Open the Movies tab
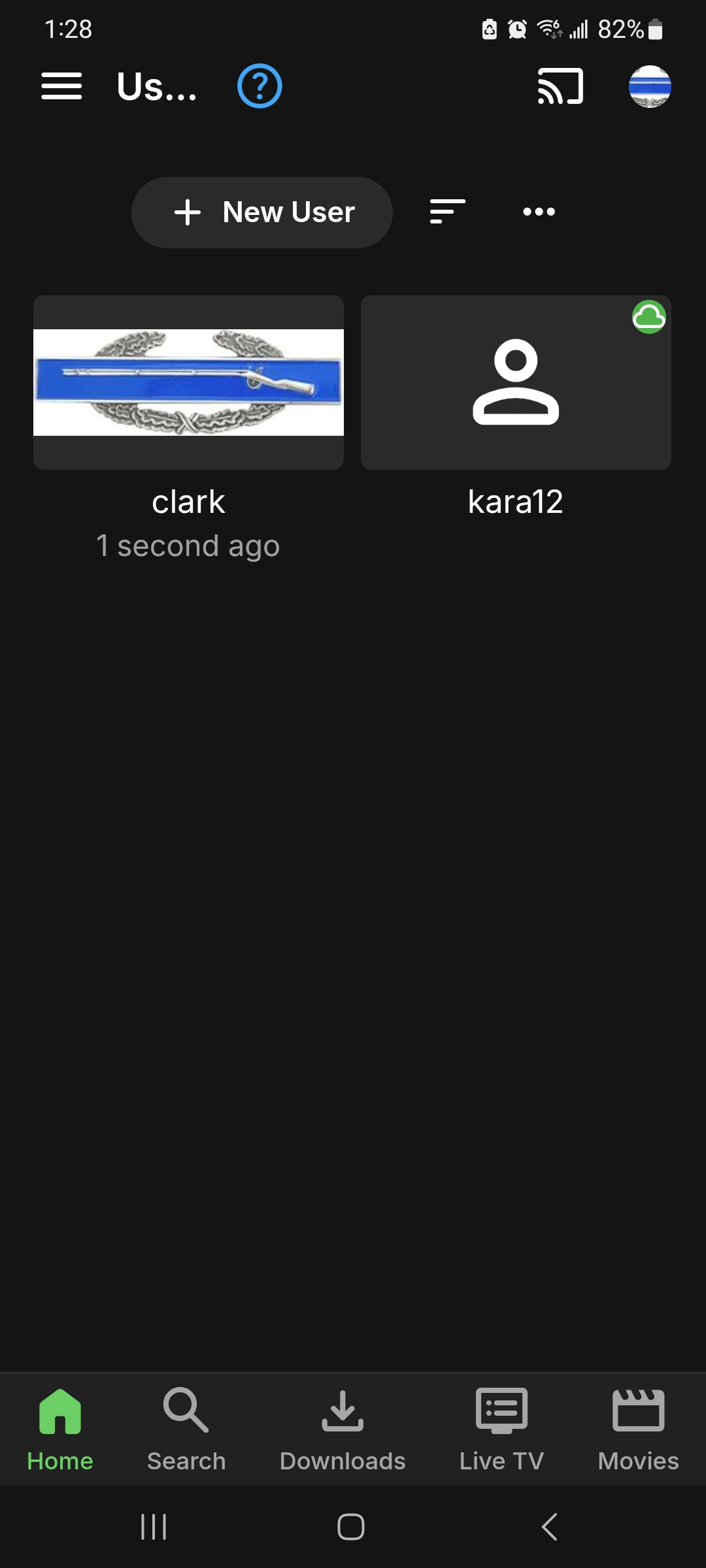 pyautogui.click(x=638, y=1429)
